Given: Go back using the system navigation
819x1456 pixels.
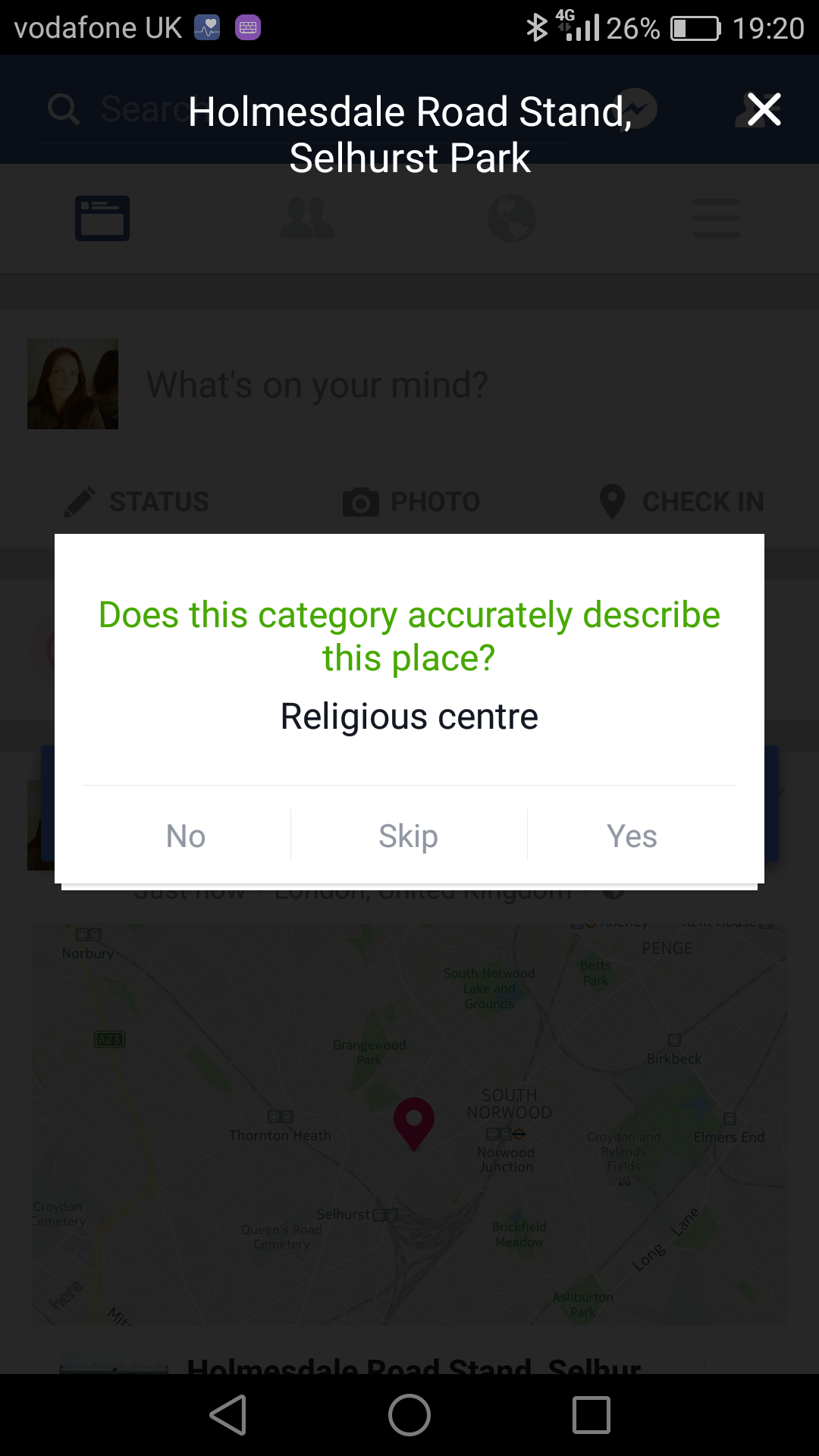Looking at the screenshot, I should [x=228, y=1415].
